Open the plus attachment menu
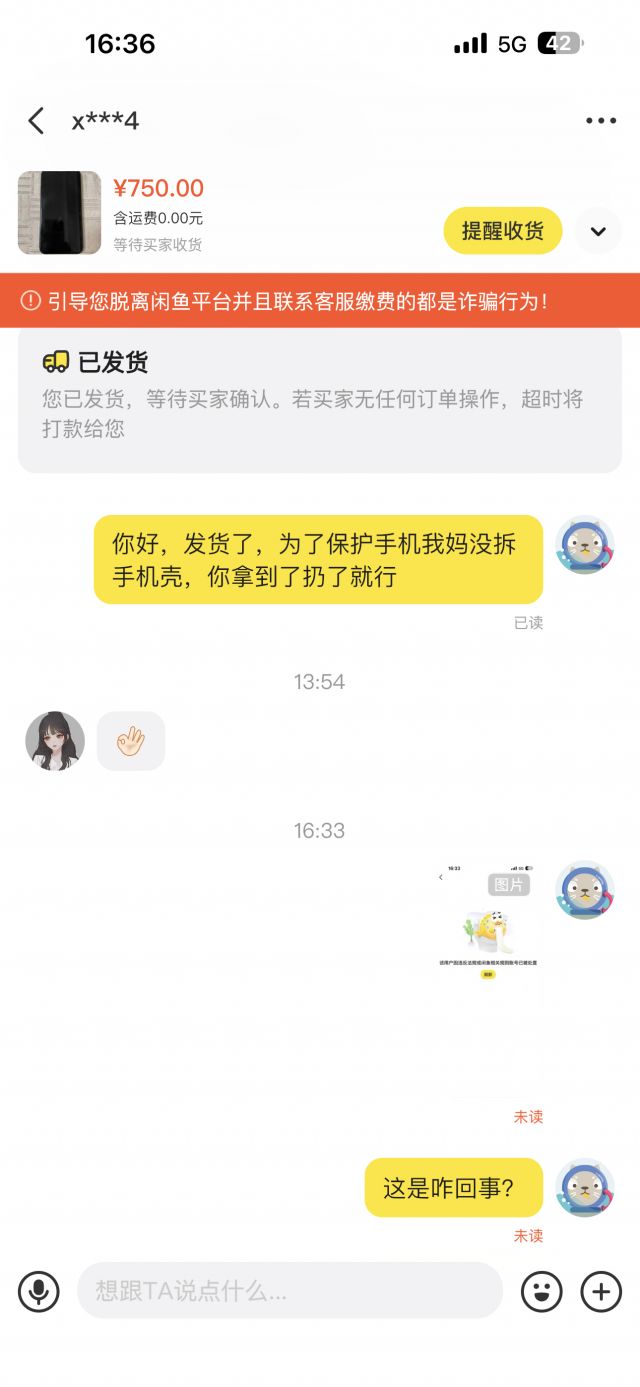 pos(601,1291)
